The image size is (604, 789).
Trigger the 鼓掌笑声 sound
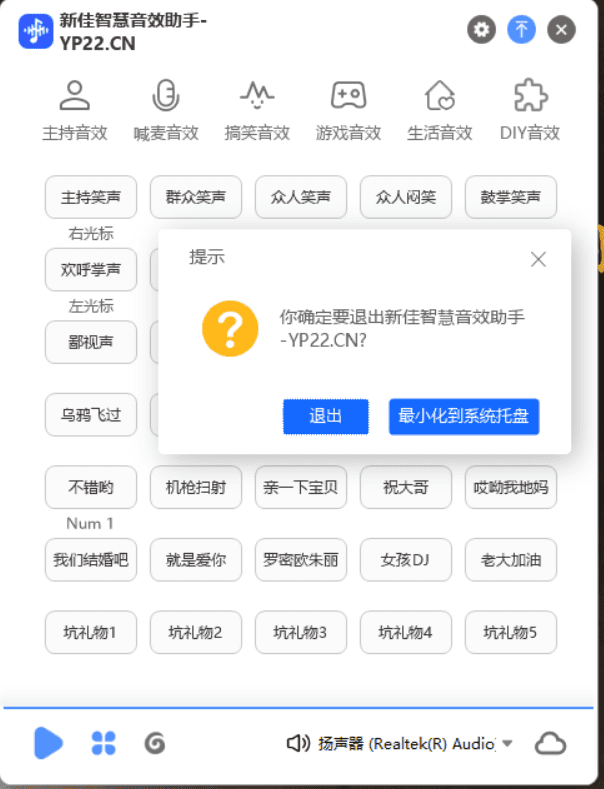pyautogui.click(x=511, y=197)
